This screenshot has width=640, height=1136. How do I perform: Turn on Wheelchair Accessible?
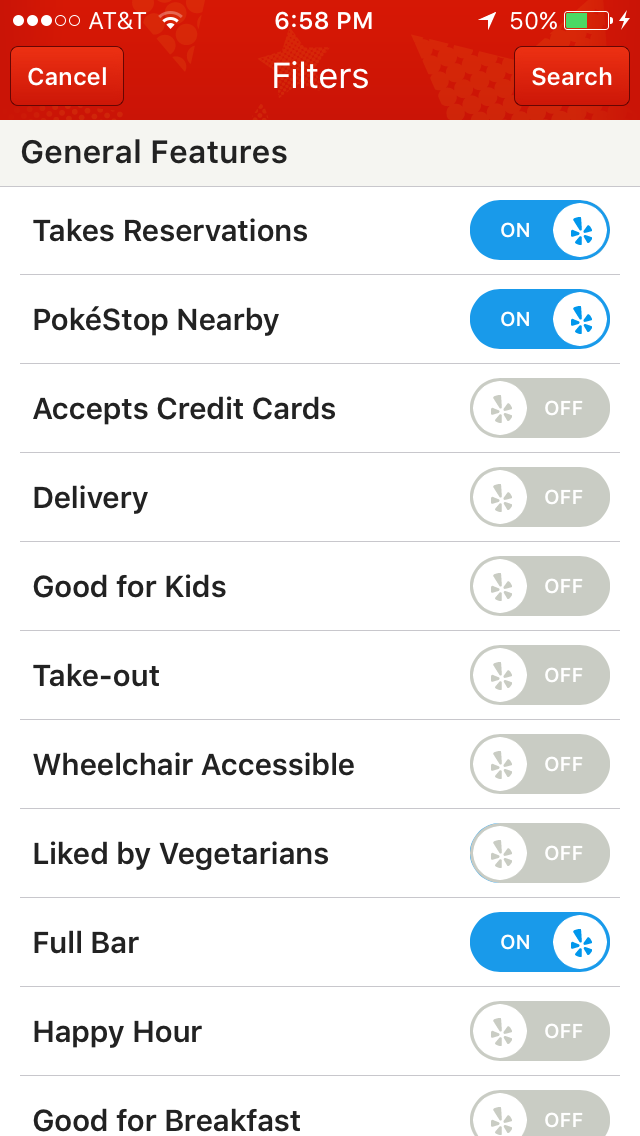[x=539, y=765]
